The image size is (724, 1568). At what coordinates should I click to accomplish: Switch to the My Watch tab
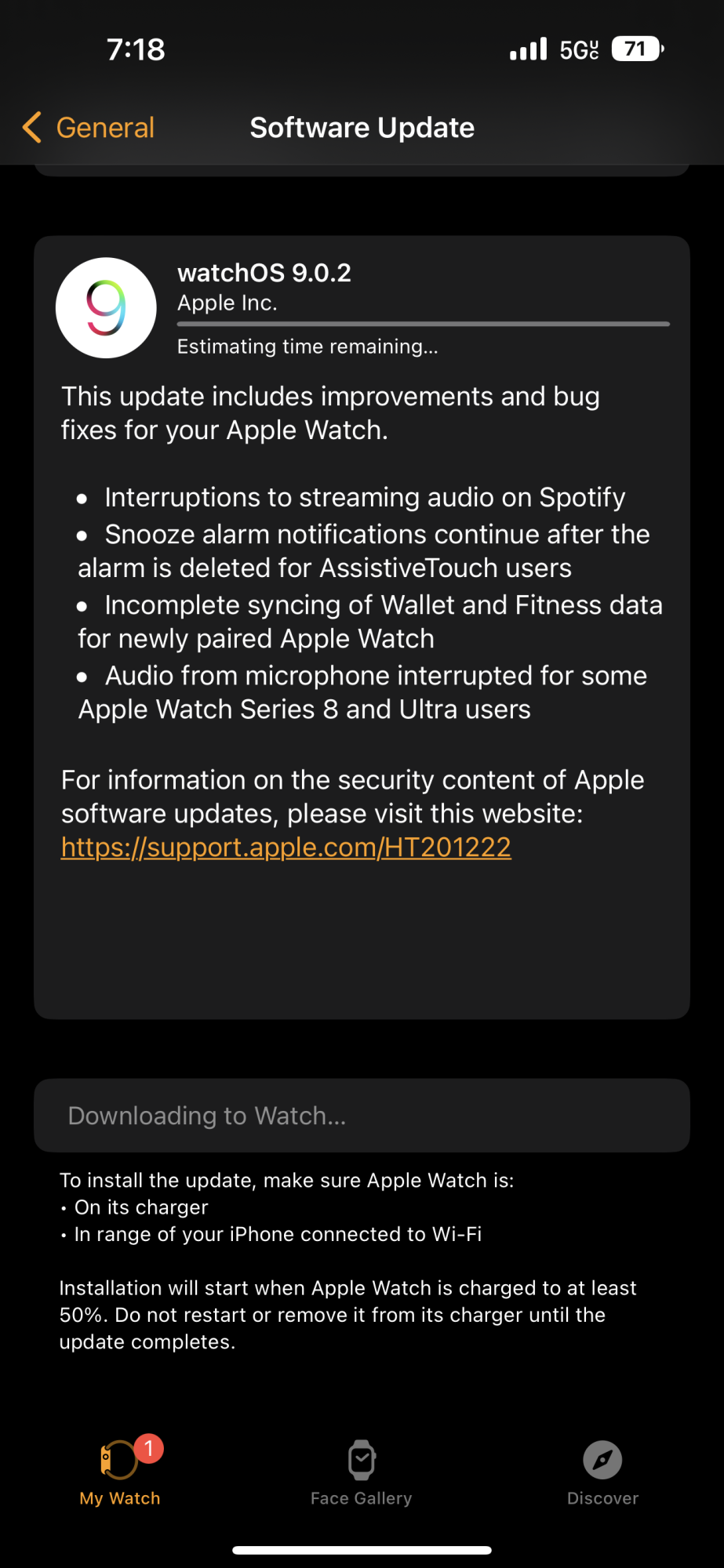point(120,1472)
